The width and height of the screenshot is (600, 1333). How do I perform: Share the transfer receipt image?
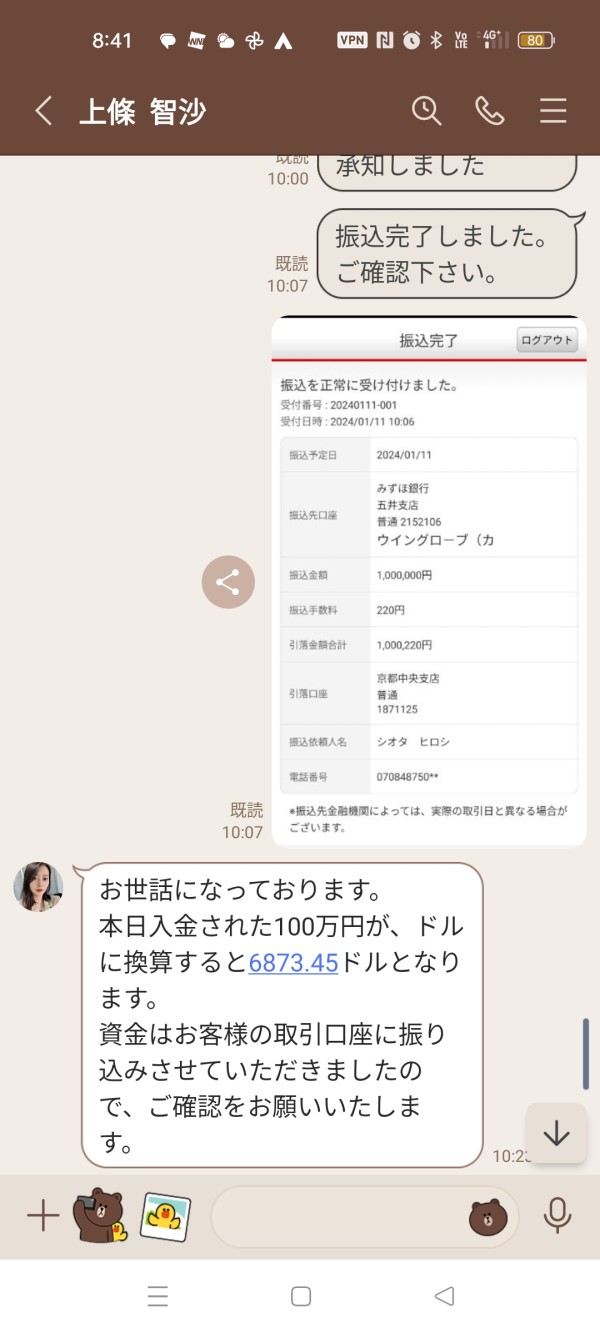pyautogui.click(x=228, y=581)
